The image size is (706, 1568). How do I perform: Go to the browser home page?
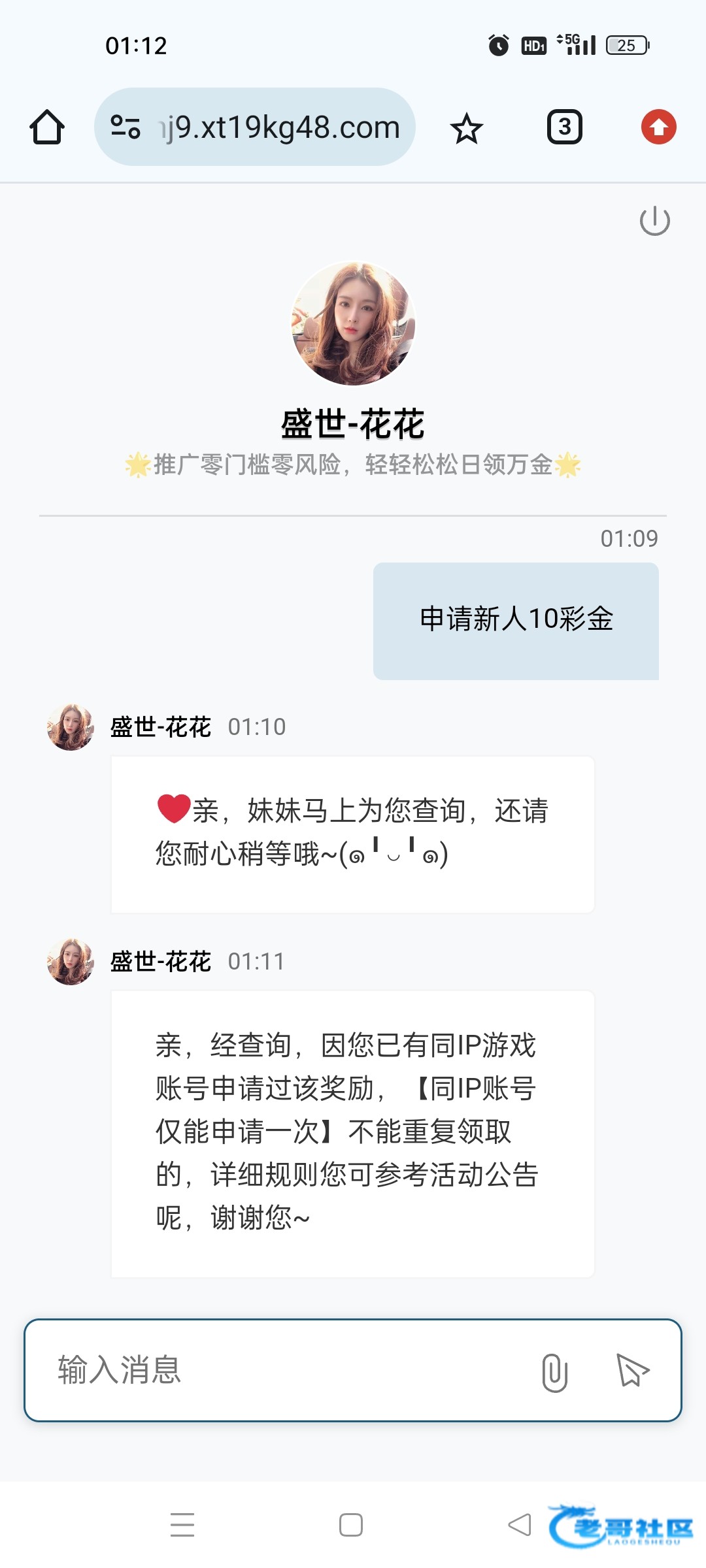tap(47, 127)
